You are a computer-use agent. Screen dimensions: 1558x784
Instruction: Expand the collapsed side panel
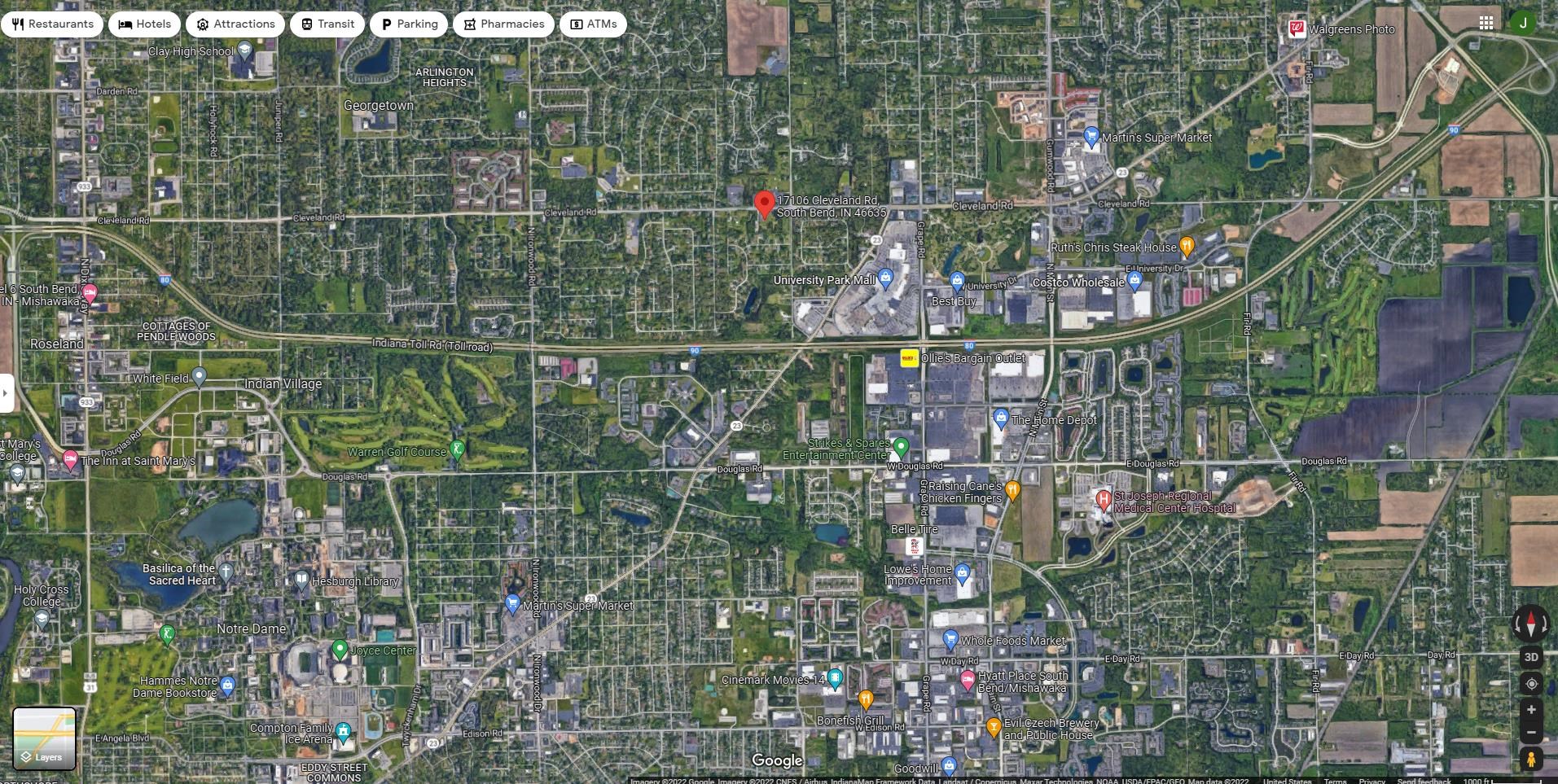tap(6, 393)
